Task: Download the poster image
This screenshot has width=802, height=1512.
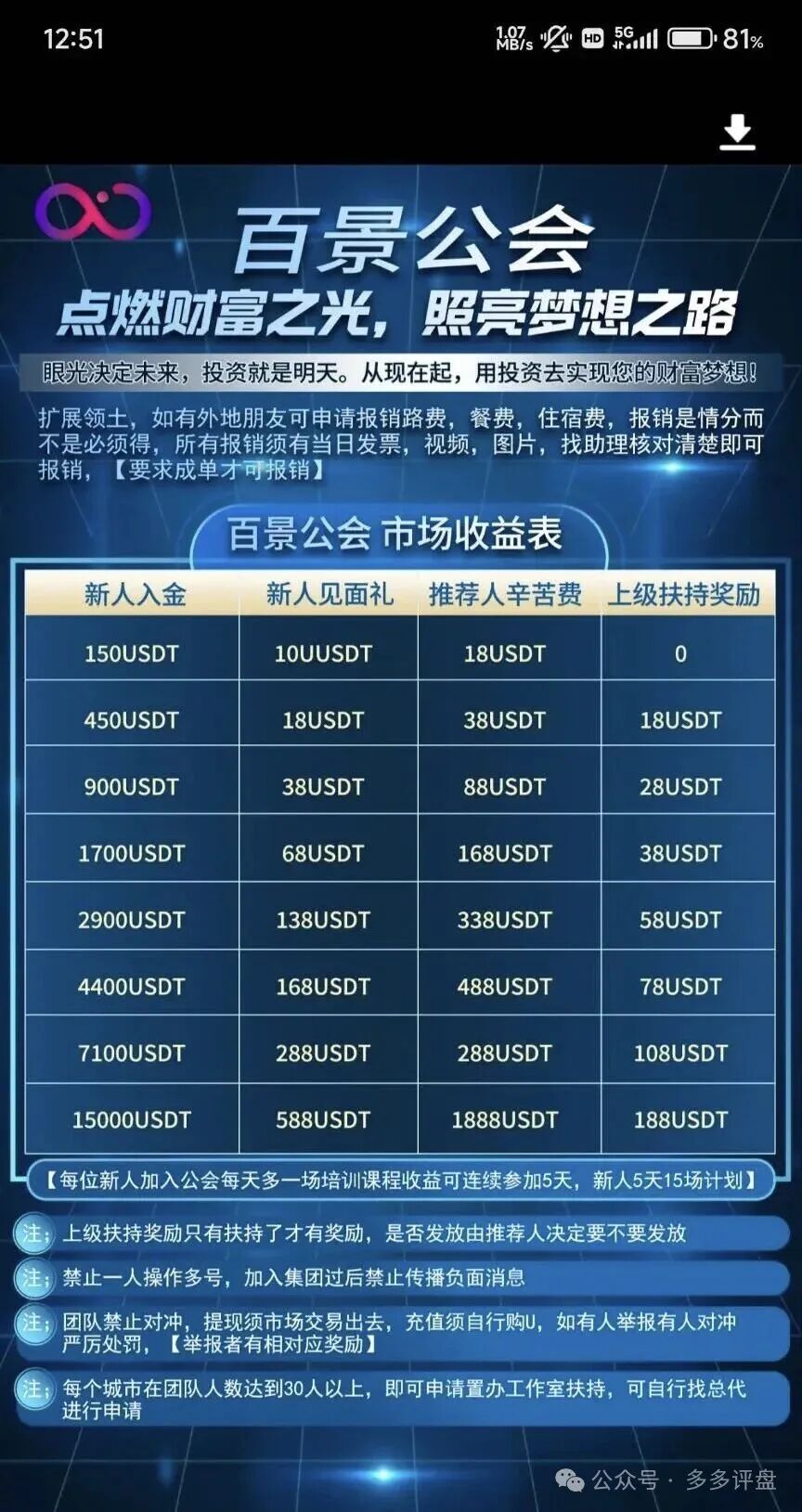Action: click(737, 132)
